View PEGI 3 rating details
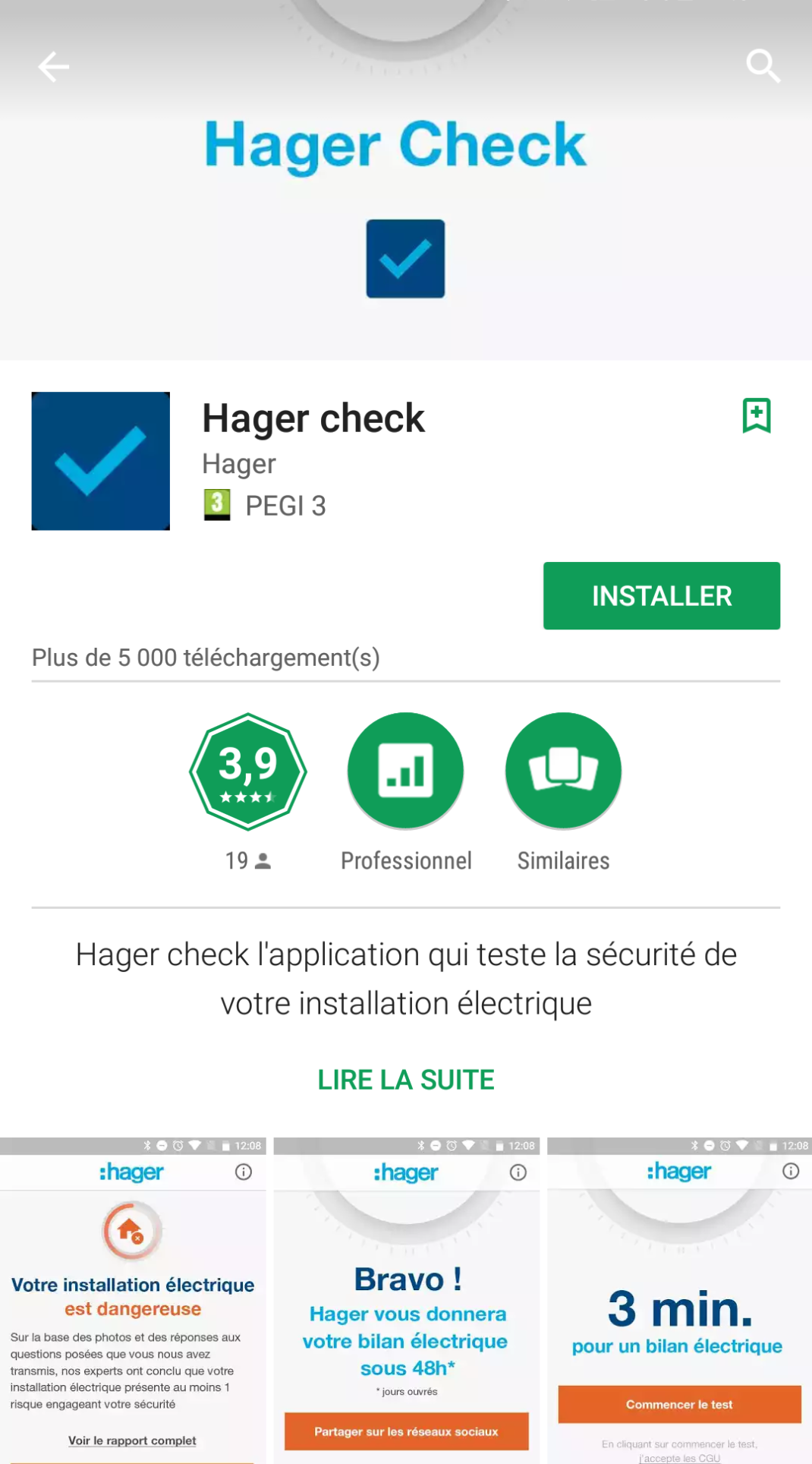 coord(266,506)
